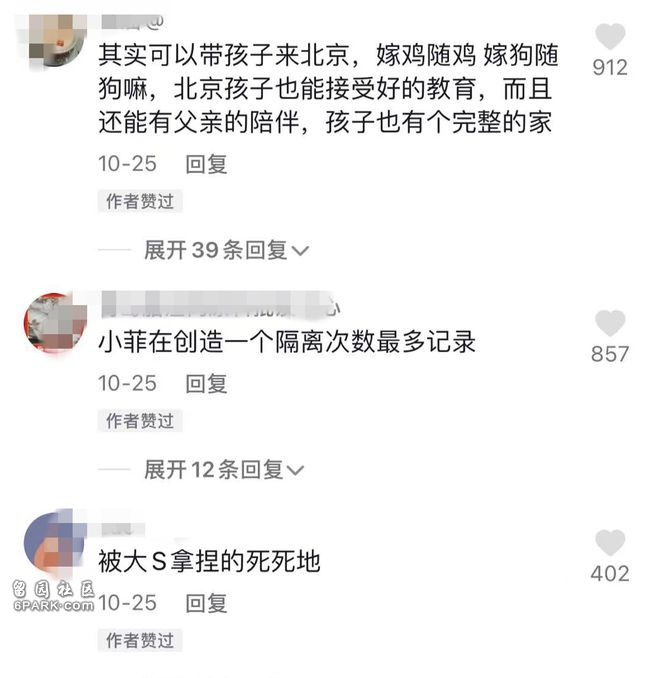
Task: Reply to the 被大S拿捏 comment
Action: [207, 603]
